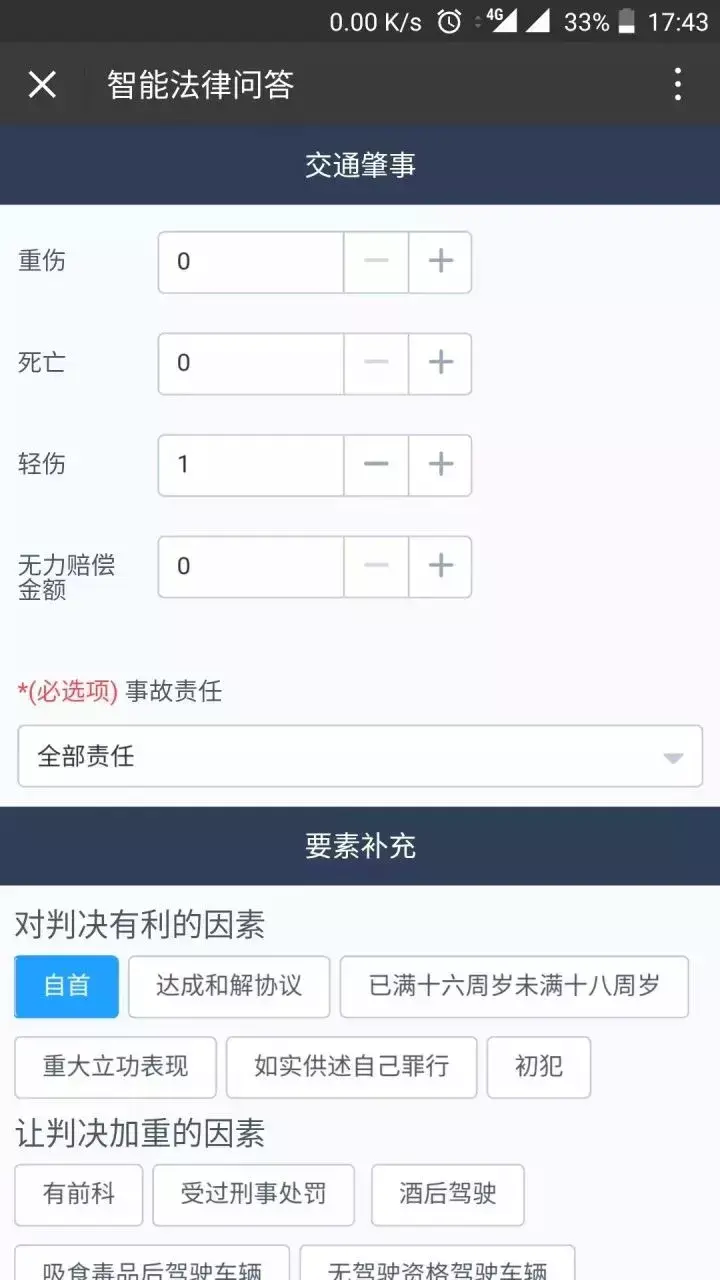Deselect the 自首 chip

point(66,987)
